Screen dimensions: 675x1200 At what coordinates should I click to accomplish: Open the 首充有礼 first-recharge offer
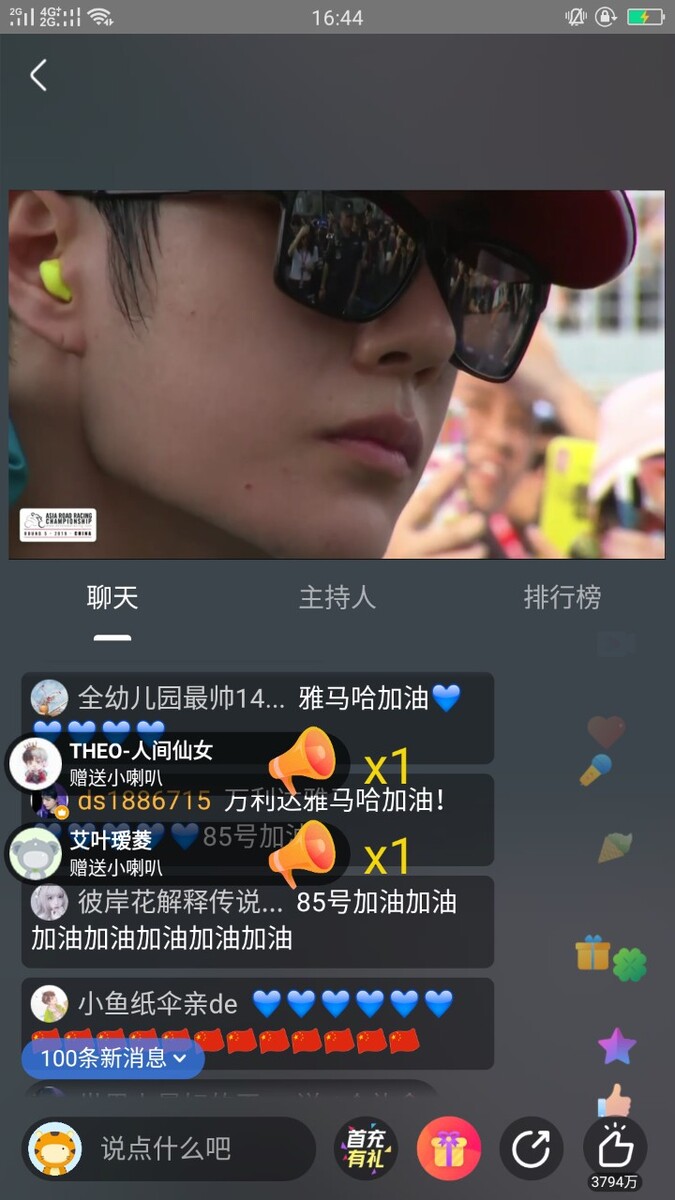pyautogui.click(x=365, y=1148)
